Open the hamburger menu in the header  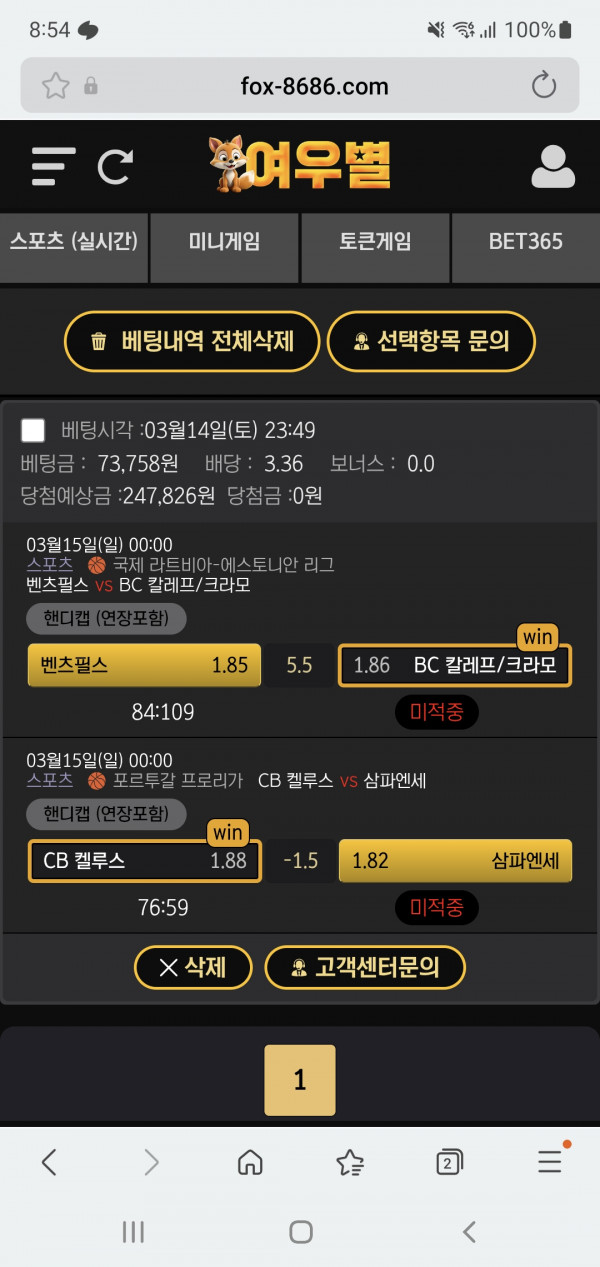pos(53,166)
